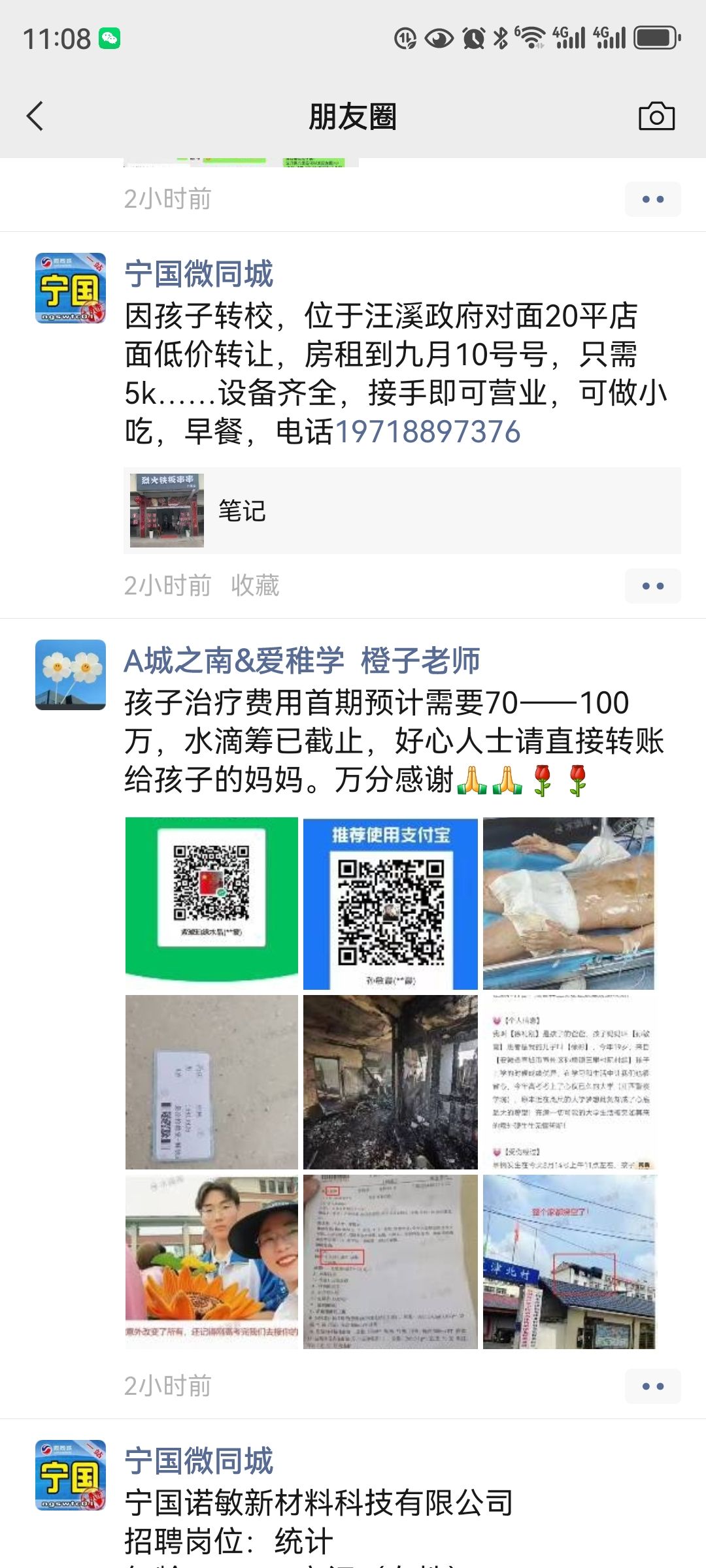Screen dimensions: 706x1568
Task: Open 宁国微同城 name on recruitment post
Action: (x=199, y=1462)
